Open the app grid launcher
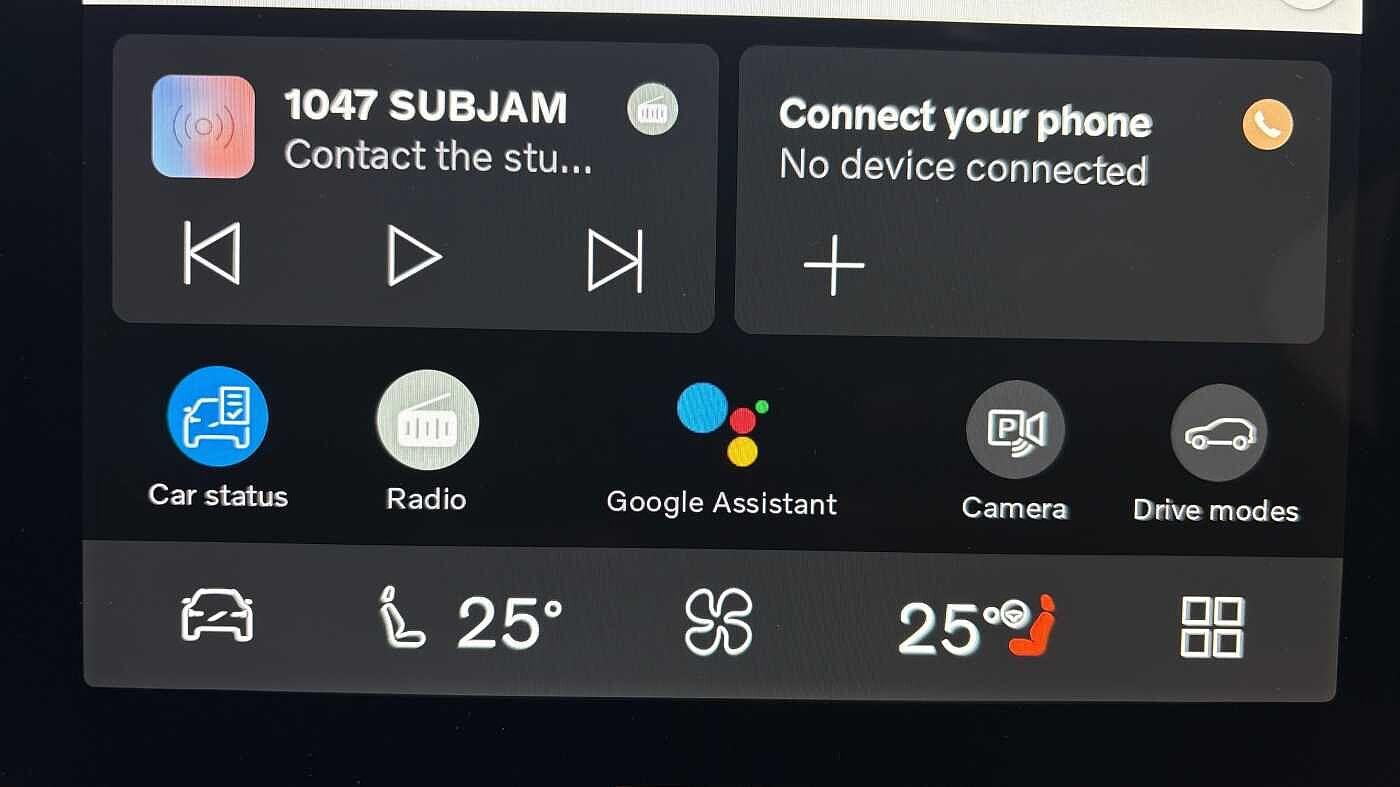The height and width of the screenshot is (787, 1400). coord(1212,628)
